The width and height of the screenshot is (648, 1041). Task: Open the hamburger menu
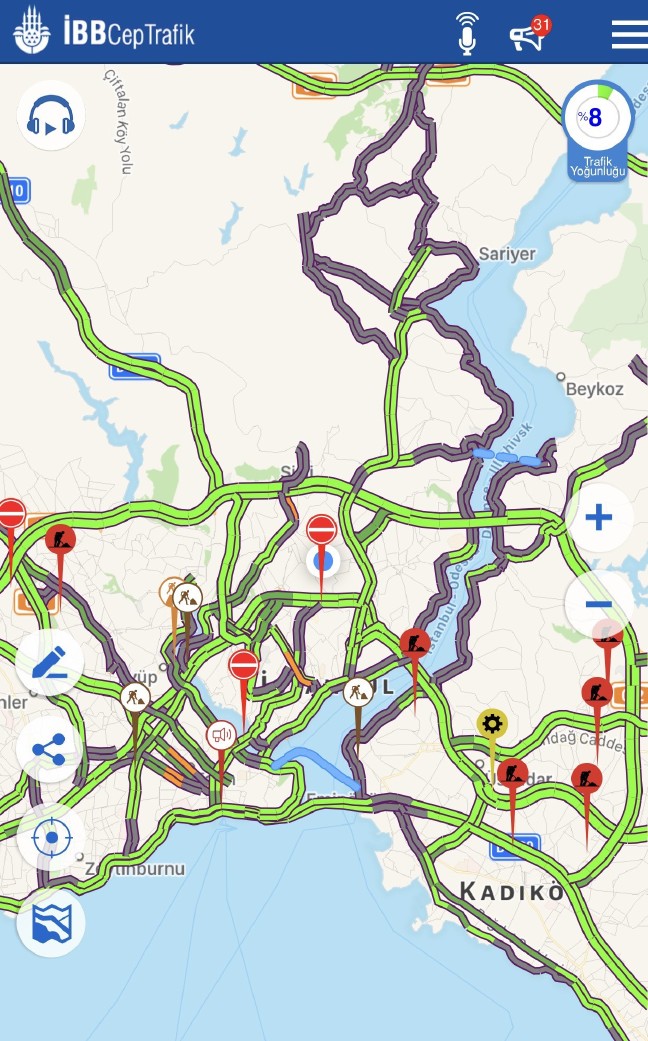click(629, 34)
